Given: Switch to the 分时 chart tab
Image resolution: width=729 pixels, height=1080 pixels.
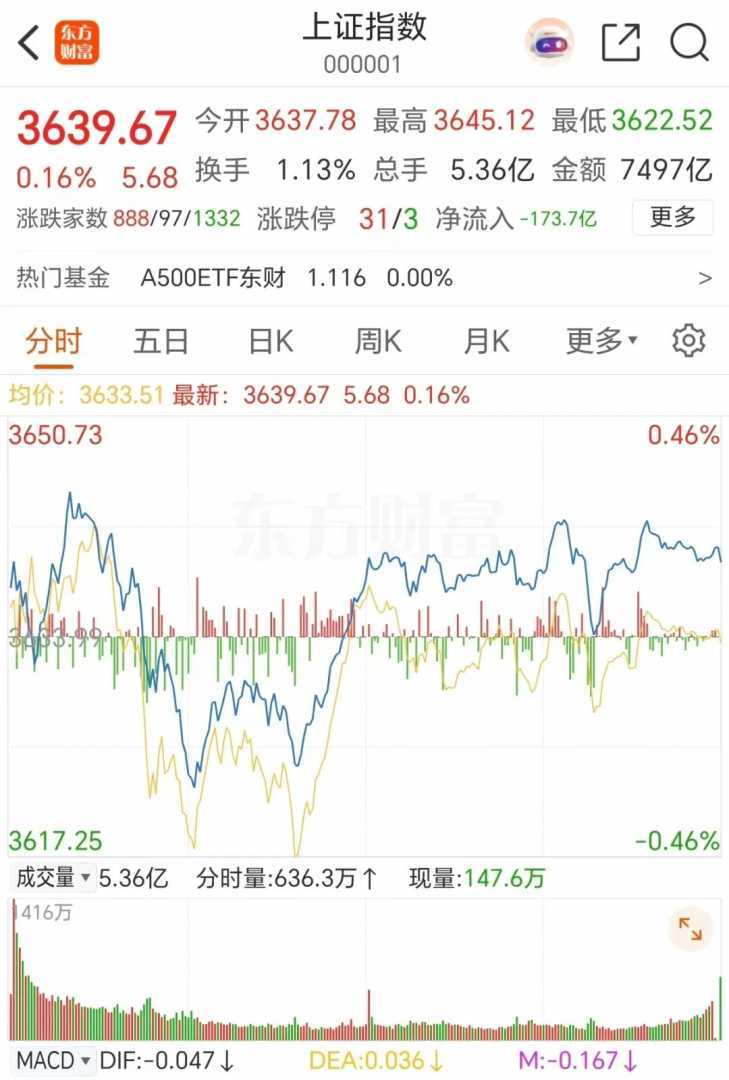Looking at the screenshot, I should (x=53, y=341).
